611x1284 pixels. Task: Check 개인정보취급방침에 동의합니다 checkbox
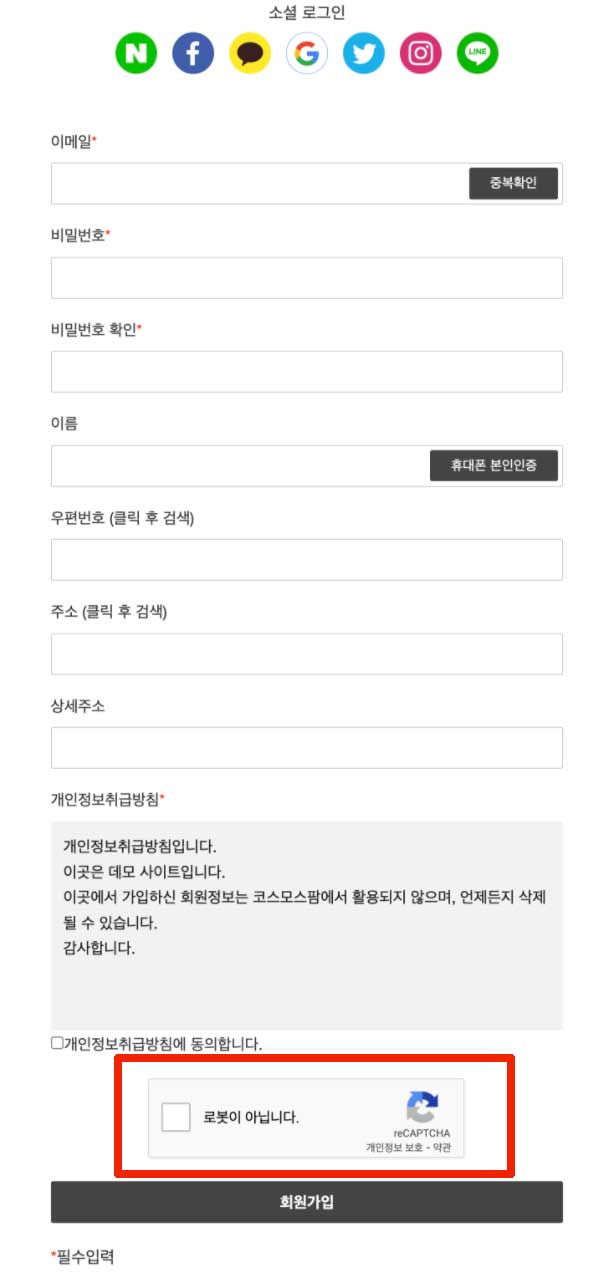(x=57, y=1043)
